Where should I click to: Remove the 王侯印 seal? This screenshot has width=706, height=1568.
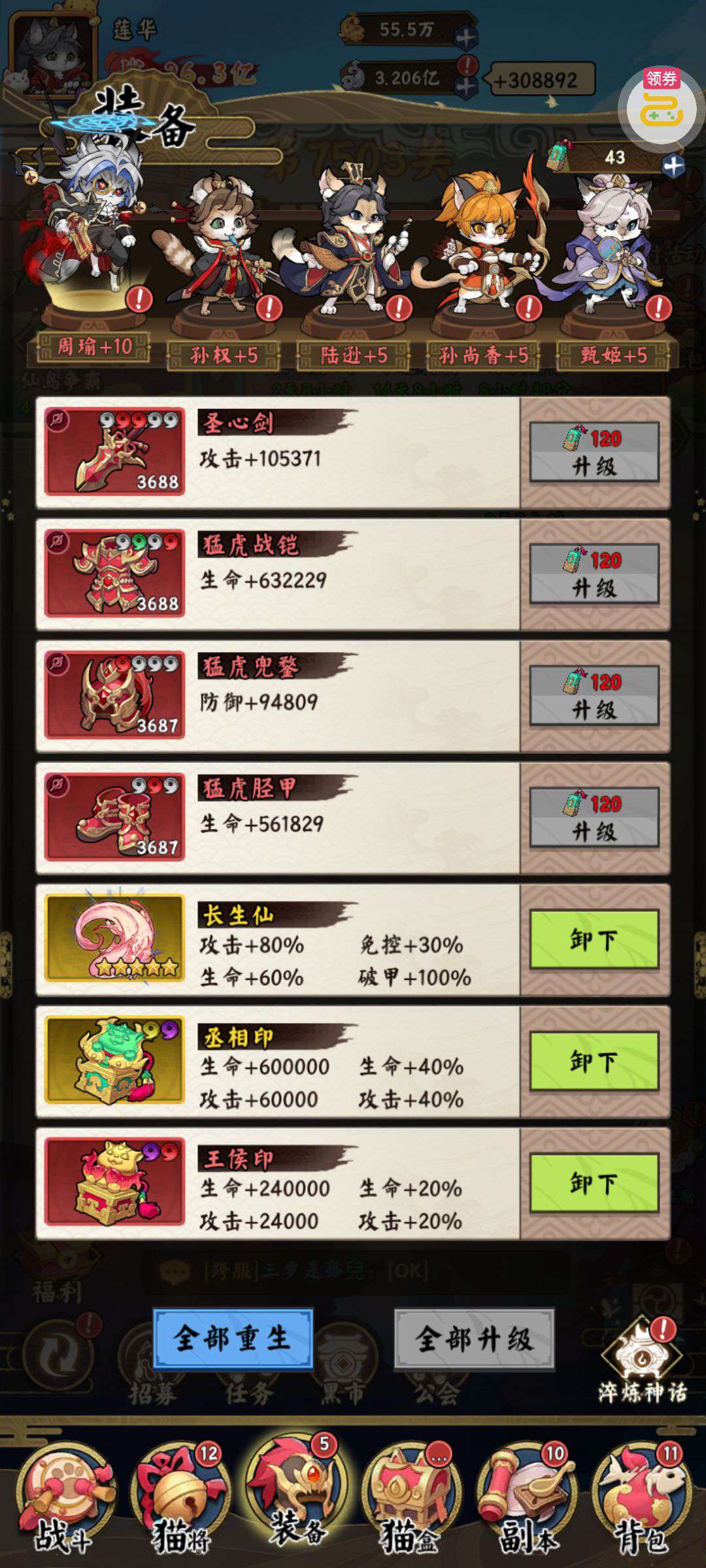[594, 1183]
